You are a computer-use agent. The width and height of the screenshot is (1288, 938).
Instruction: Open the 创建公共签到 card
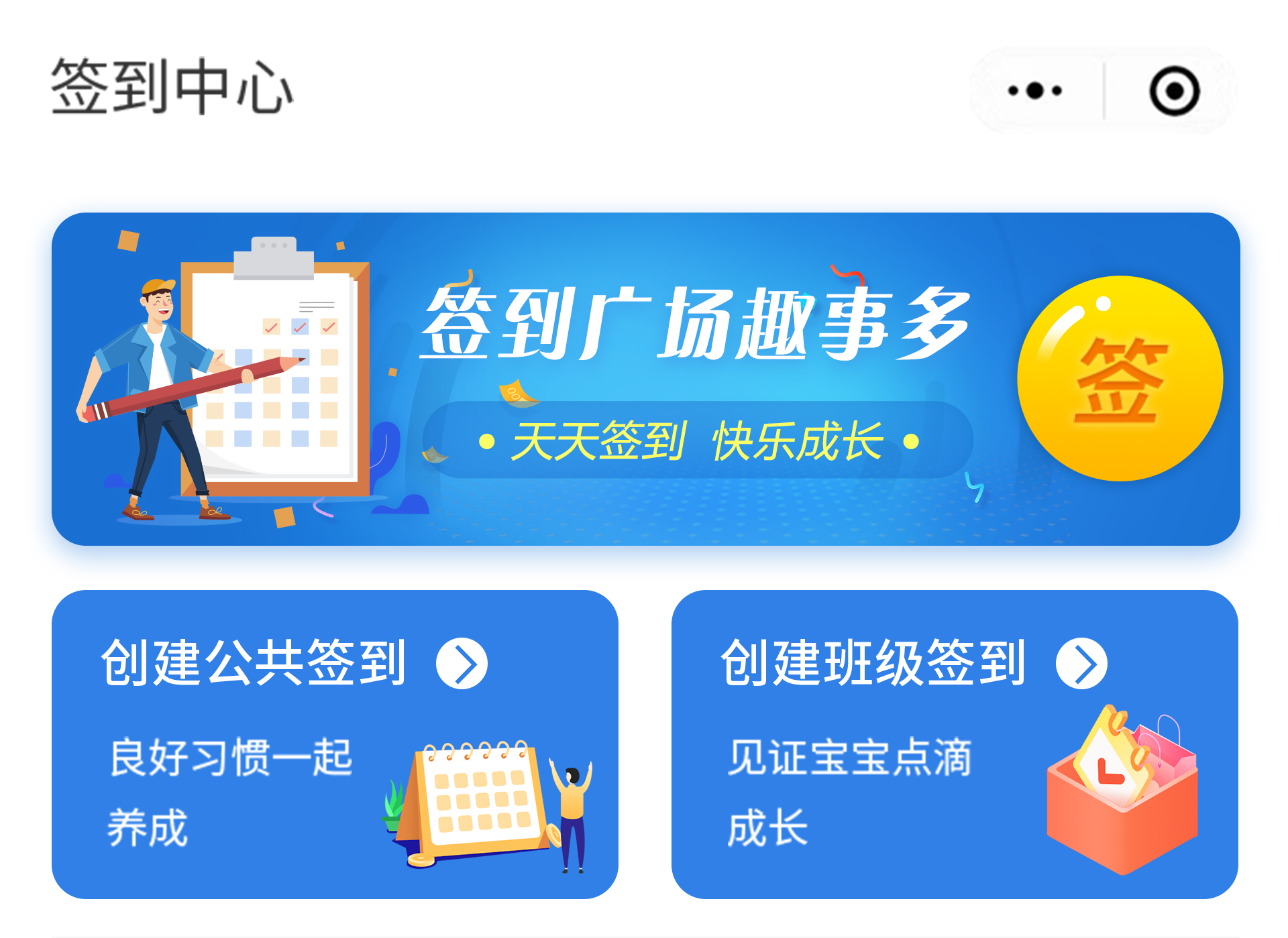click(334, 744)
